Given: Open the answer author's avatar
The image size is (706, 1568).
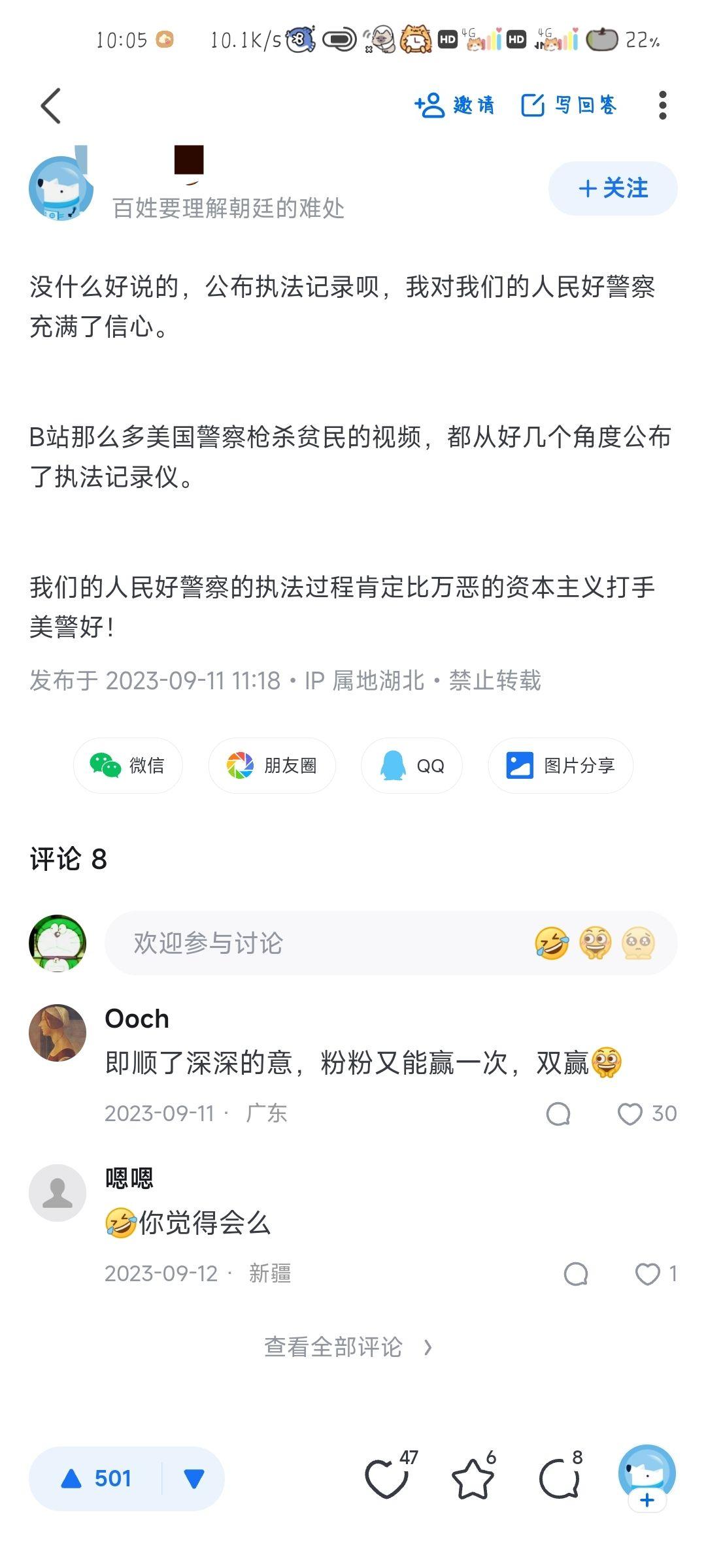Looking at the screenshot, I should tap(60, 188).
